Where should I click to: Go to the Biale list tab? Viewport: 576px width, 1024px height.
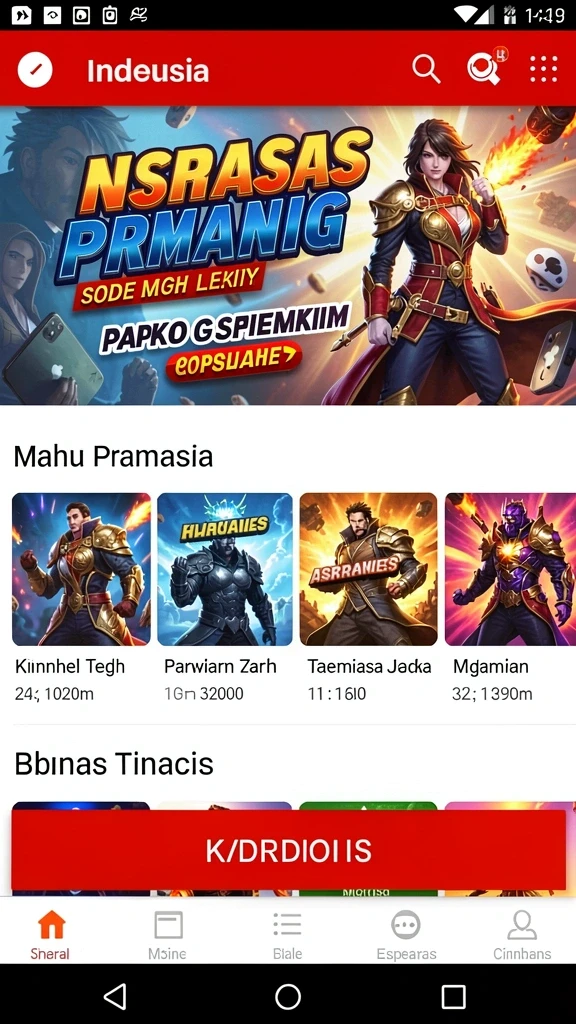[287, 935]
